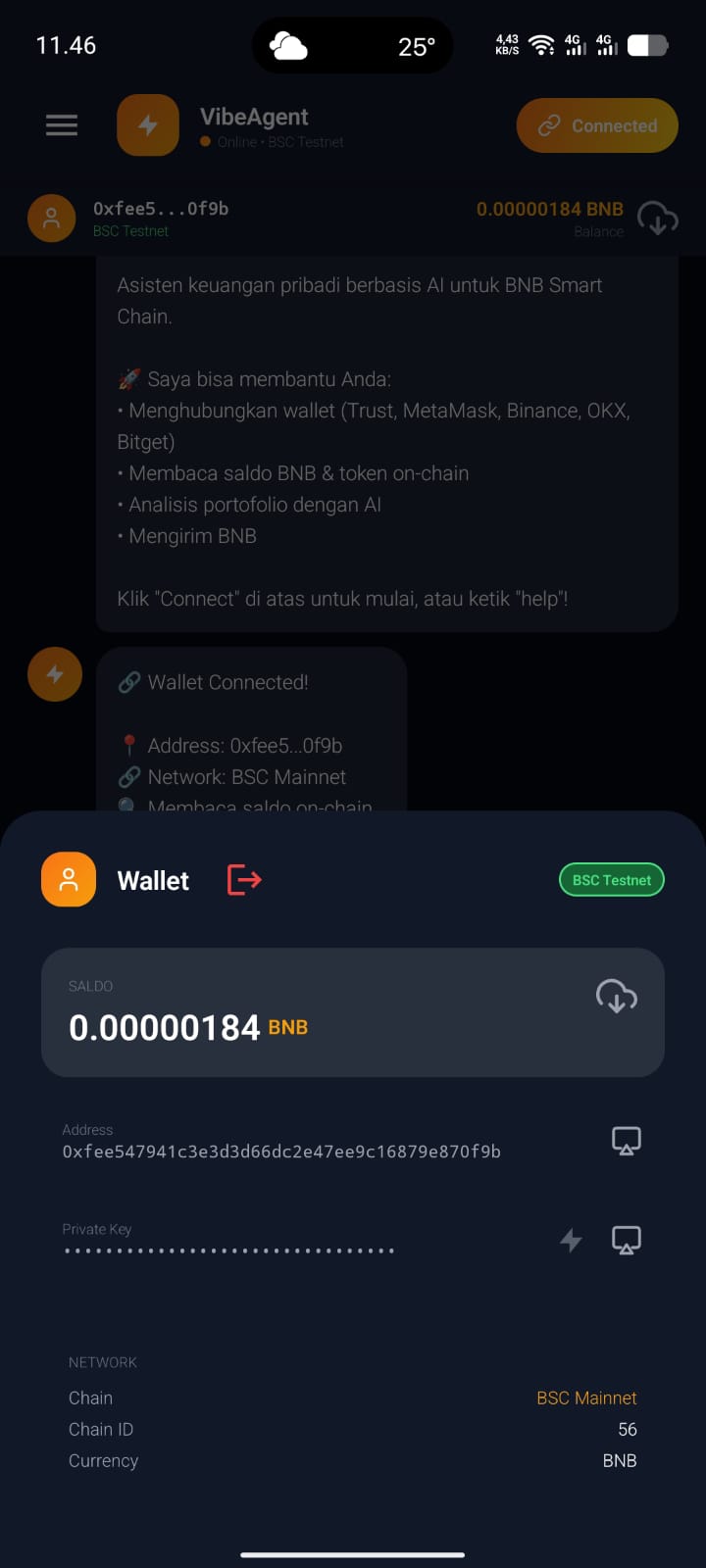Select the BSC Testnet badge
The image size is (706, 1568).
pos(611,879)
